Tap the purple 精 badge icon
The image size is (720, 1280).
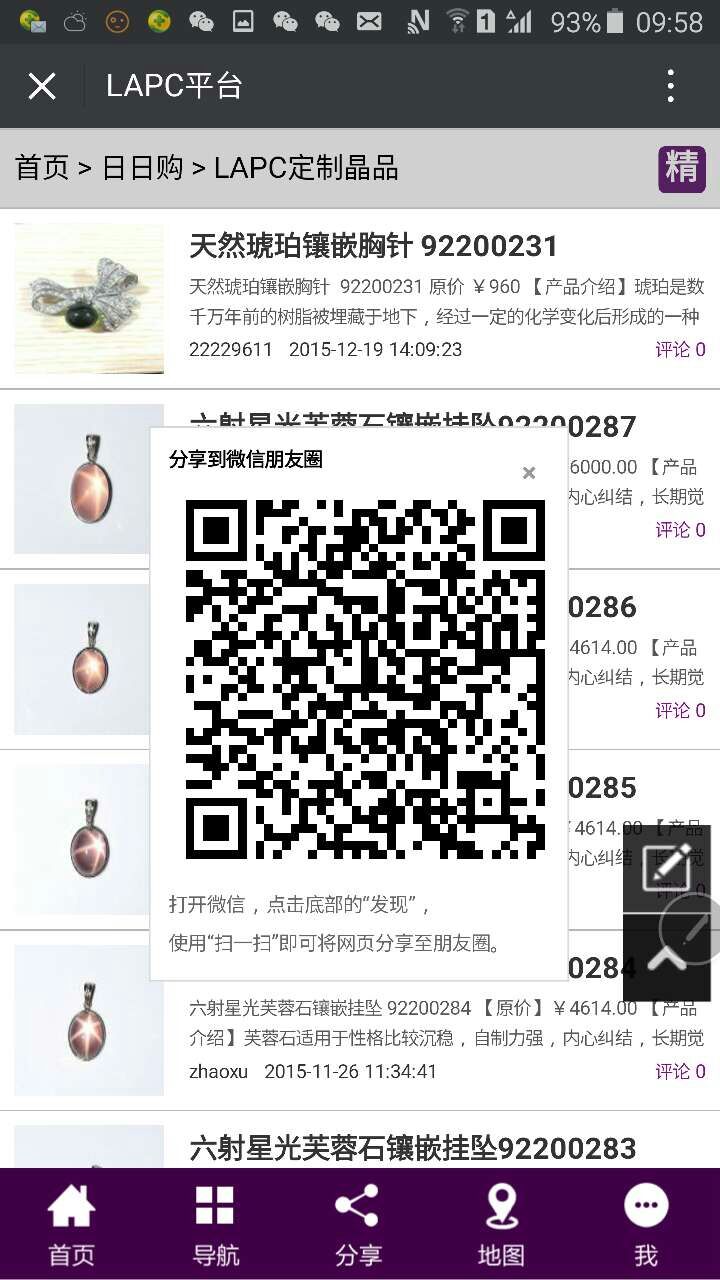tap(681, 168)
